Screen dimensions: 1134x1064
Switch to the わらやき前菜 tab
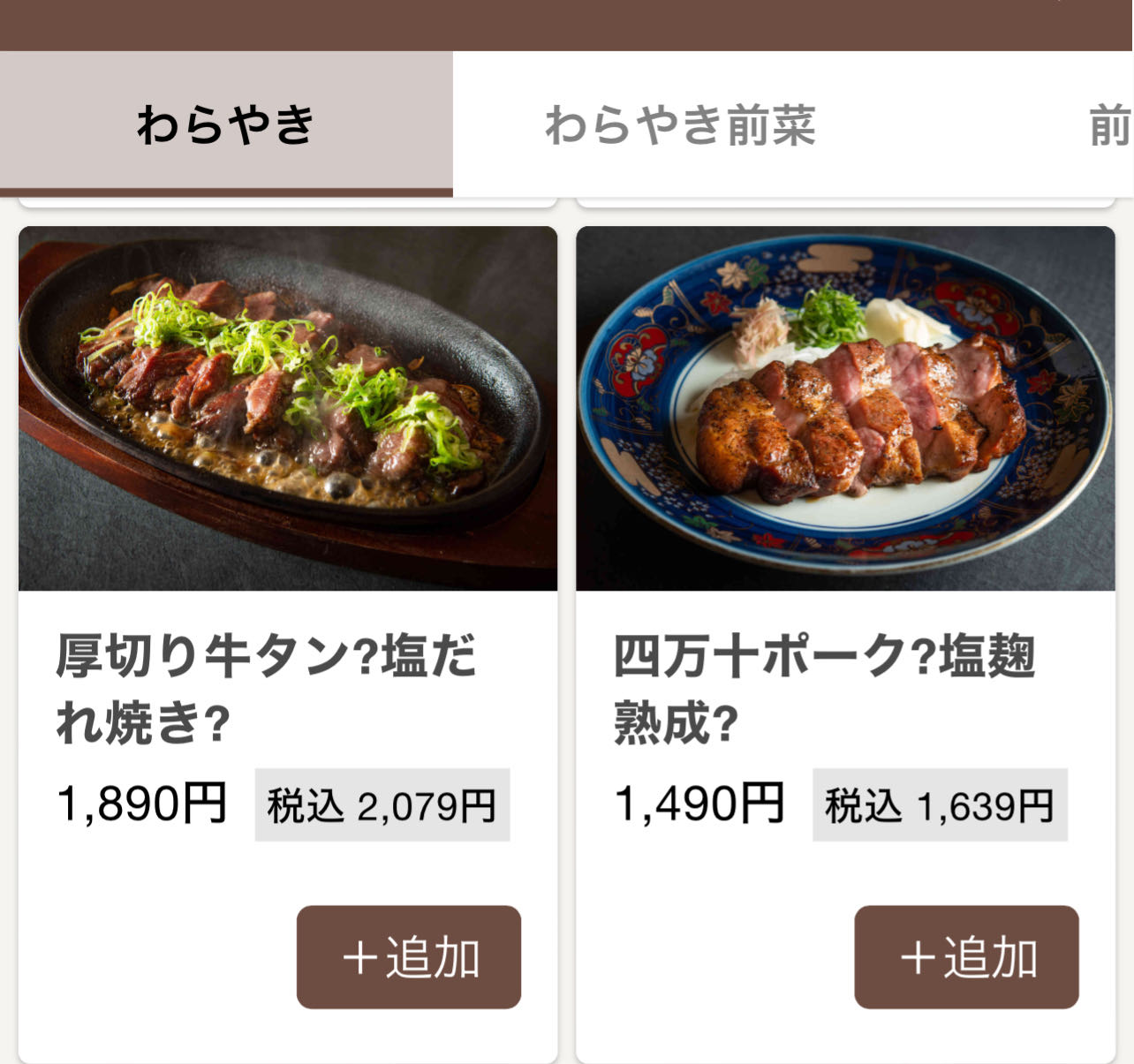click(x=680, y=124)
